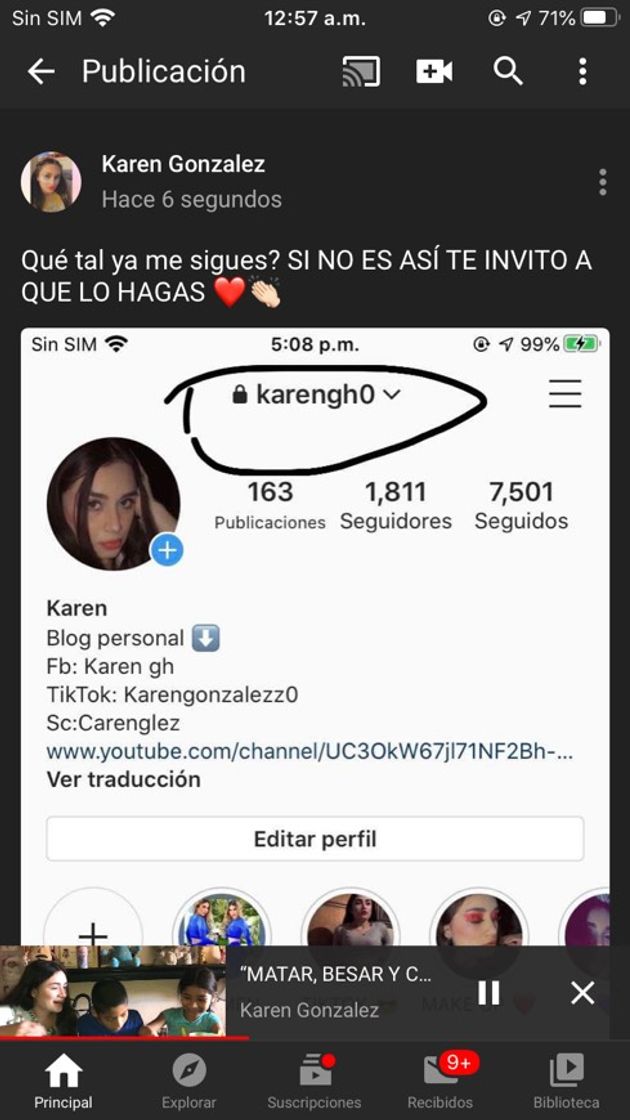Viewport: 630px width, 1120px height.
Task: Open the top bar overflow menu
Action: point(583,71)
